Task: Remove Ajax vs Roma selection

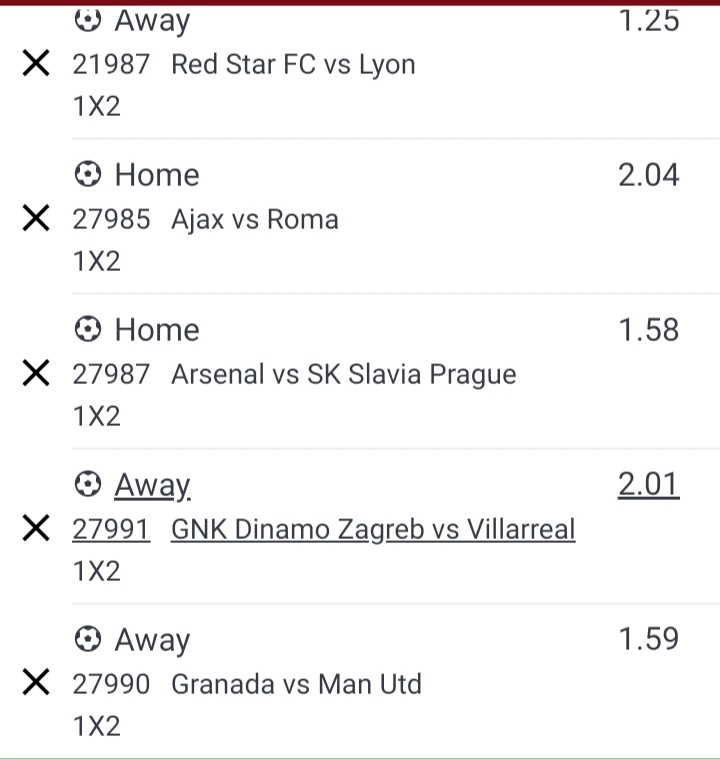Action: point(36,219)
